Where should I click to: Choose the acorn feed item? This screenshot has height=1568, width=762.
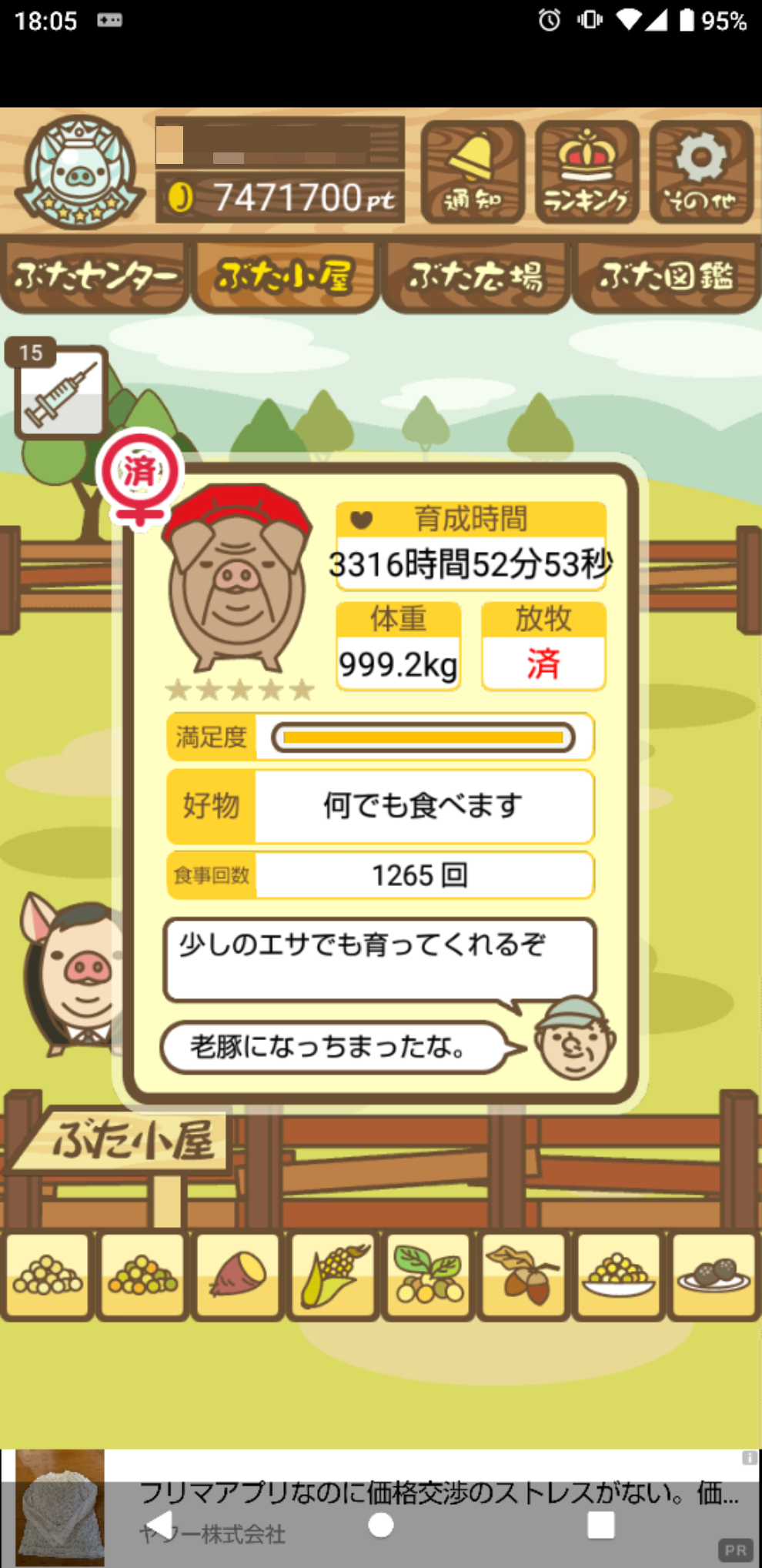[523, 1276]
